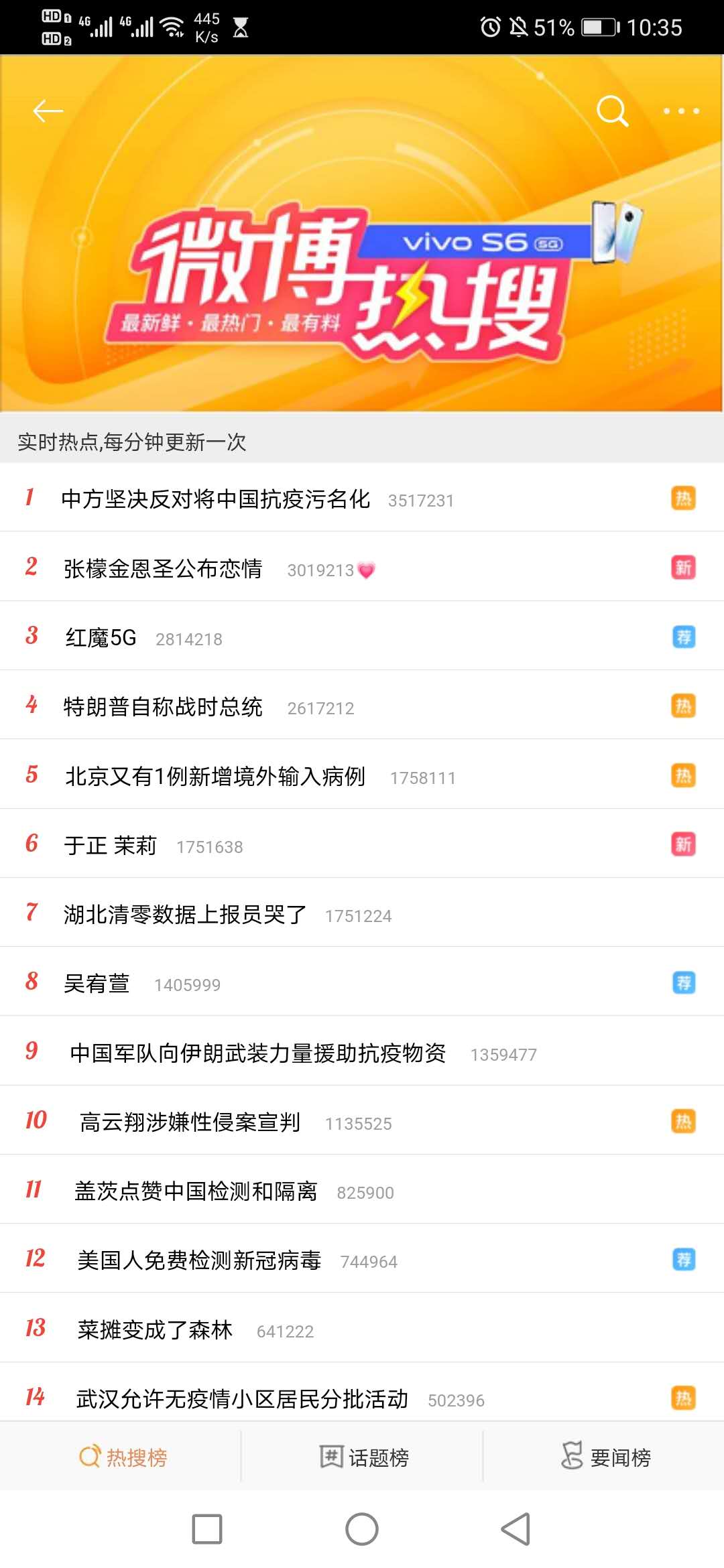
Task: Open topic 盖茨点赞中国检测和隔离
Action: 196,1191
